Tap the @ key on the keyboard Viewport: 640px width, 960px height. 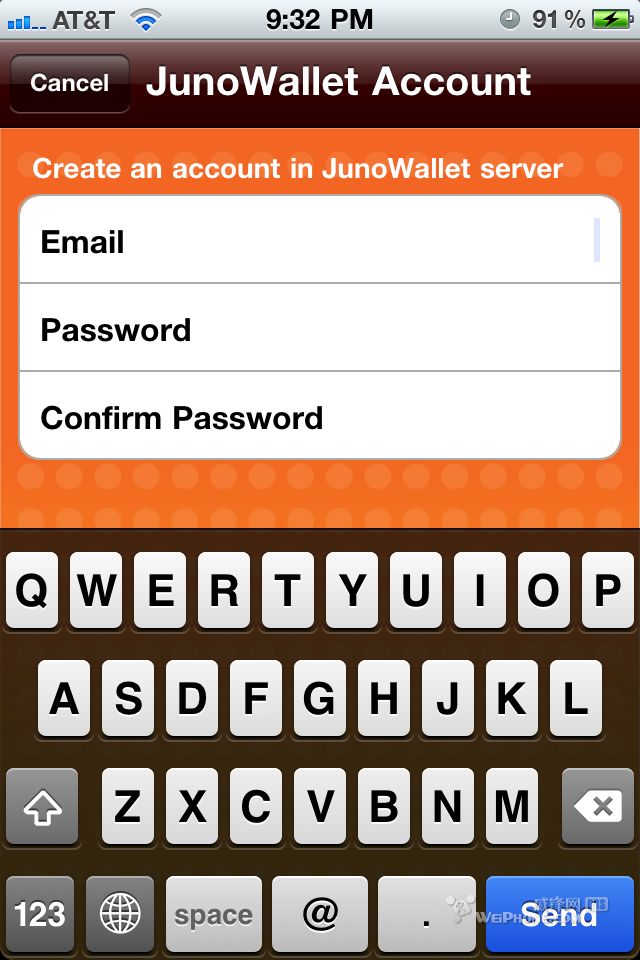click(320, 914)
